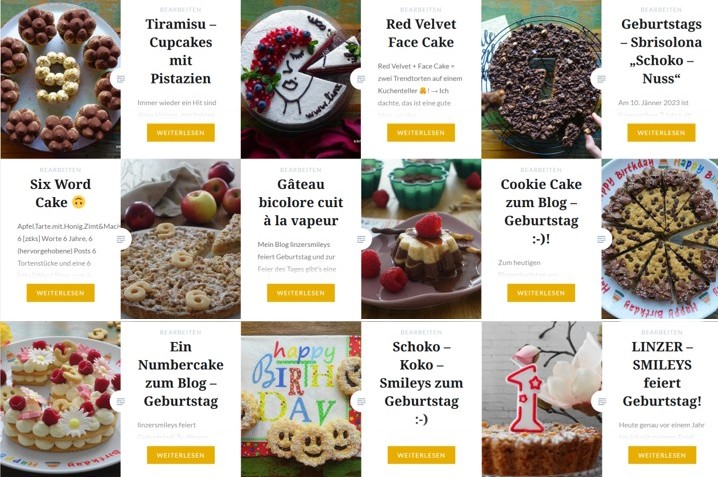Tap Bearbeiten above Ein Numbercake zum Blog Geburtstag
The width and height of the screenshot is (718, 477).
[180, 332]
